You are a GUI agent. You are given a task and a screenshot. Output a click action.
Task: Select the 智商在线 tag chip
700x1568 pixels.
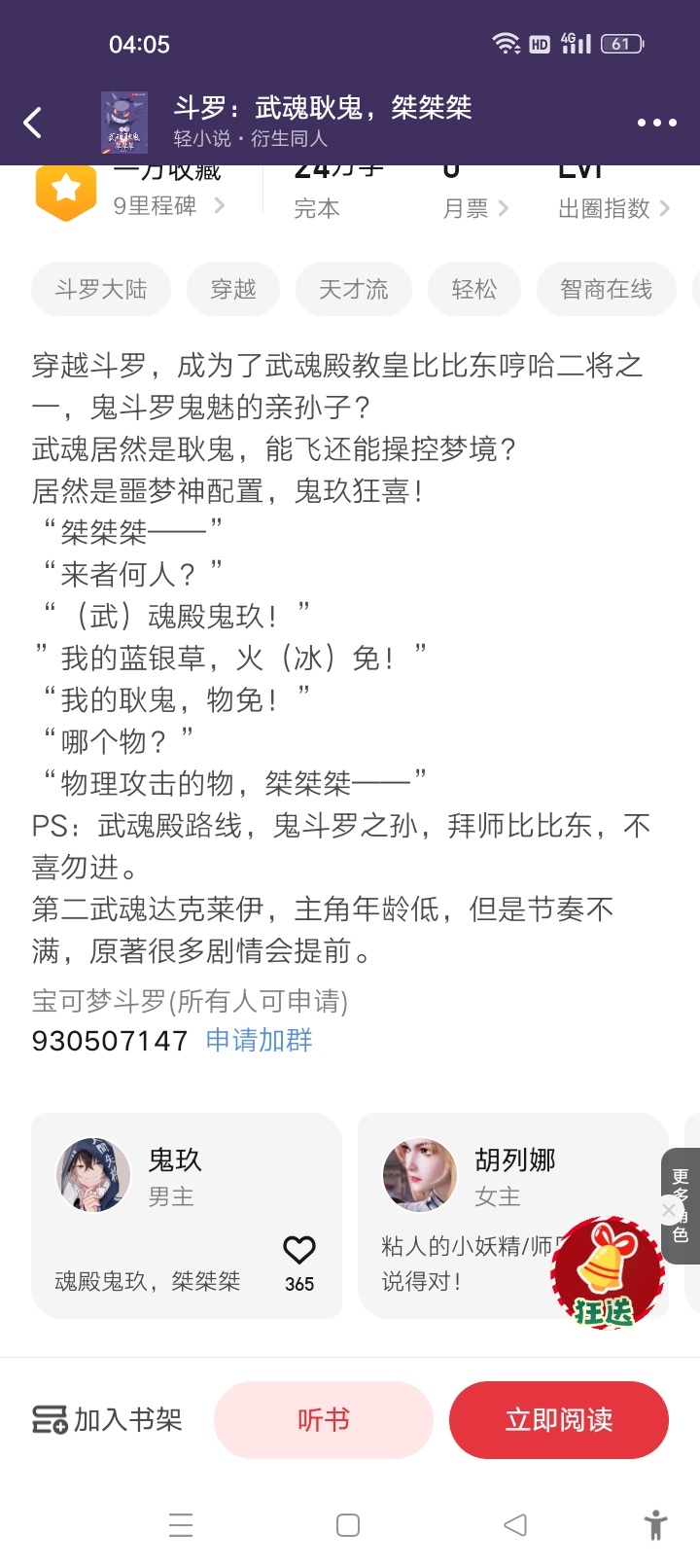606,289
